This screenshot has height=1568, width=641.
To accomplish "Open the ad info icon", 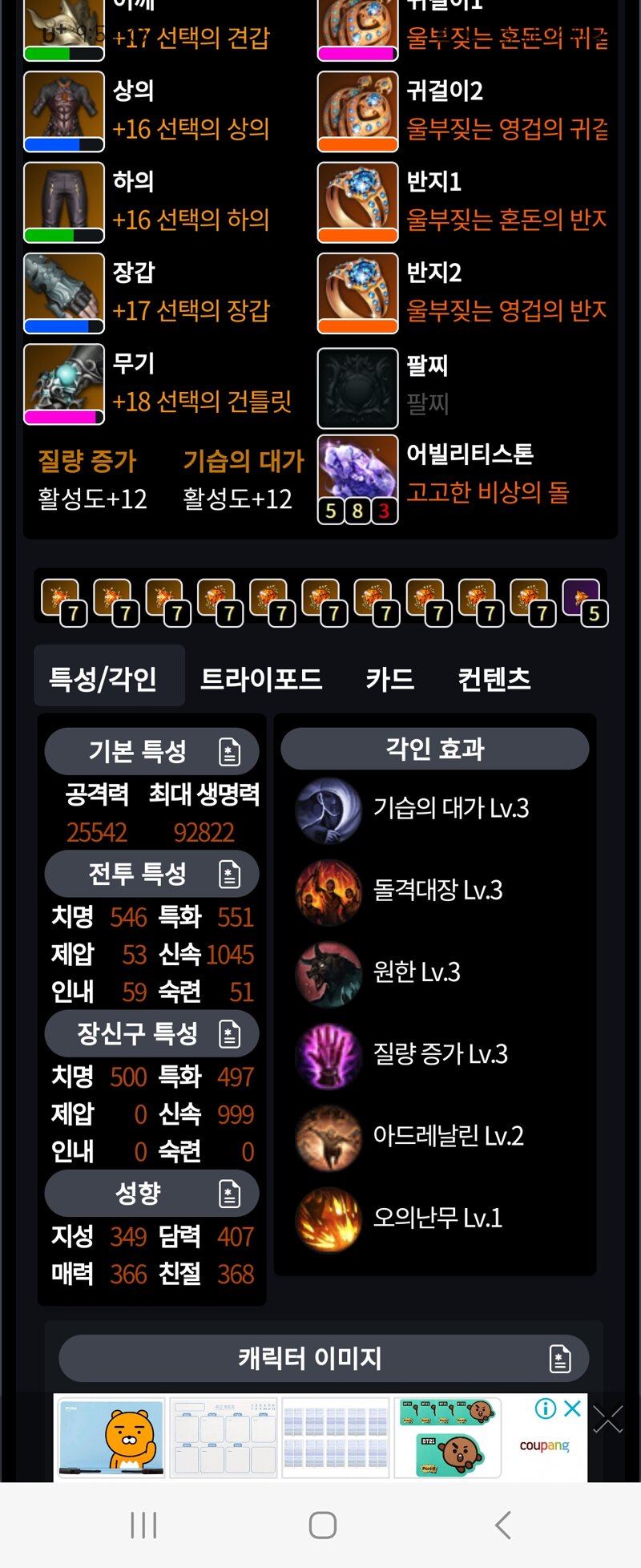I will pos(546,1409).
